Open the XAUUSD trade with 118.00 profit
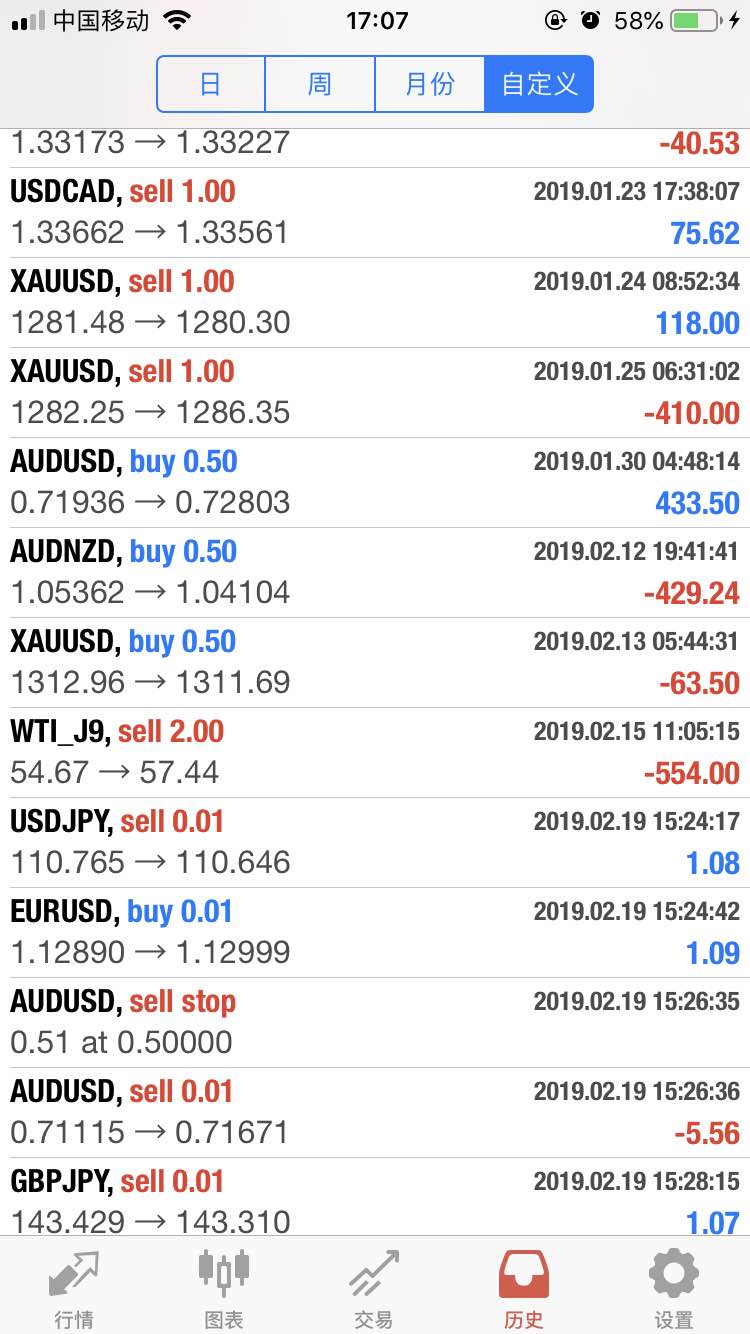 tap(375, 303)
